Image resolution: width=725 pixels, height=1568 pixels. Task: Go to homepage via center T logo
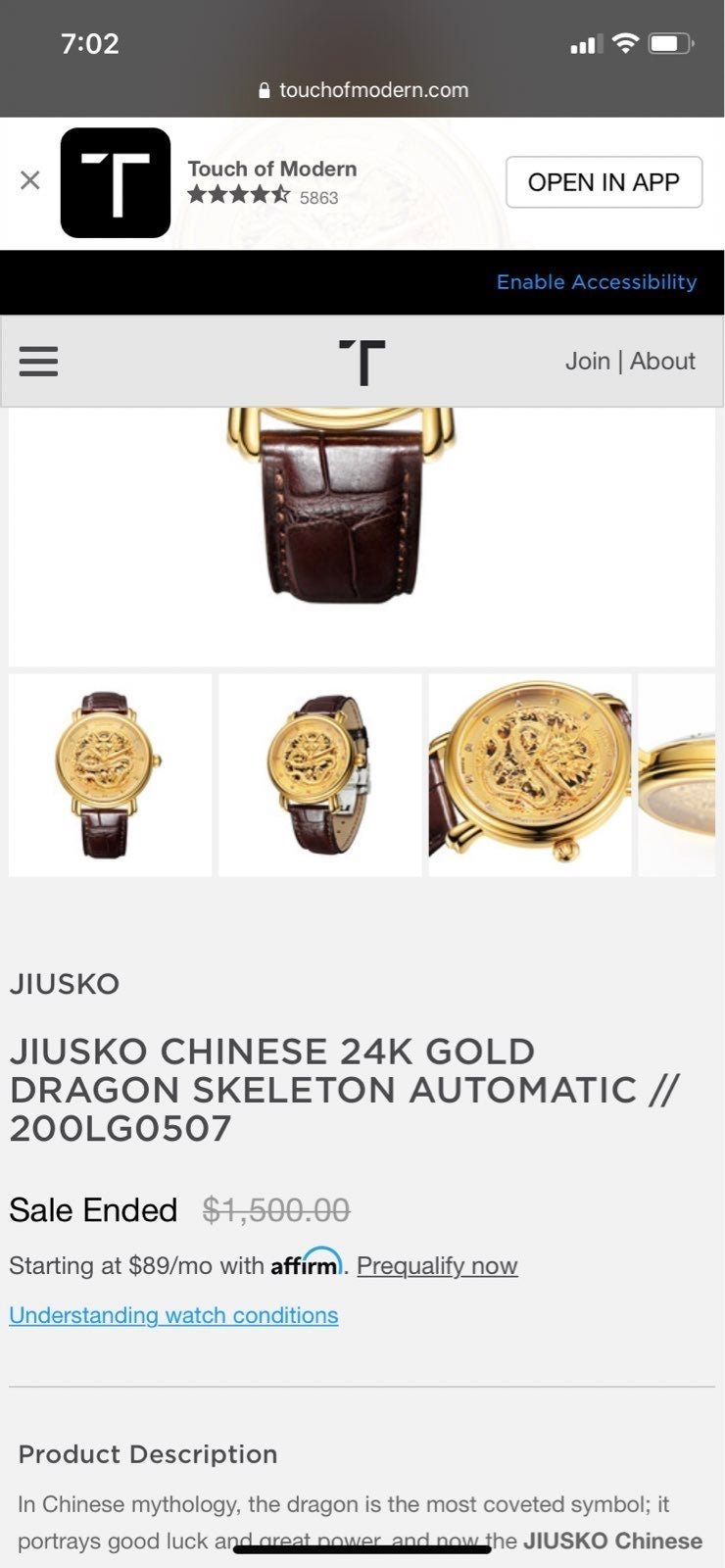362,362
